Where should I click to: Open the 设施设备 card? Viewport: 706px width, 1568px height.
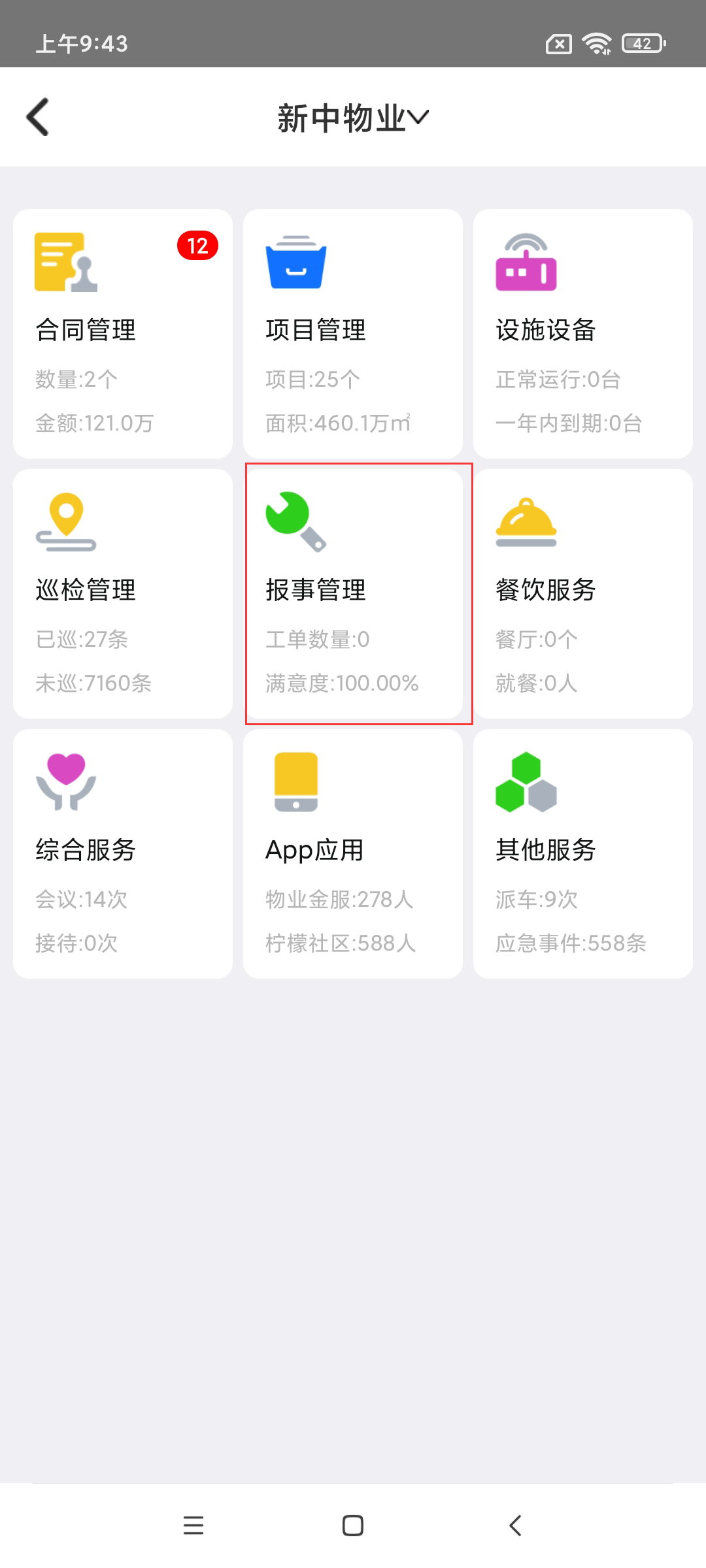(583, 333)
